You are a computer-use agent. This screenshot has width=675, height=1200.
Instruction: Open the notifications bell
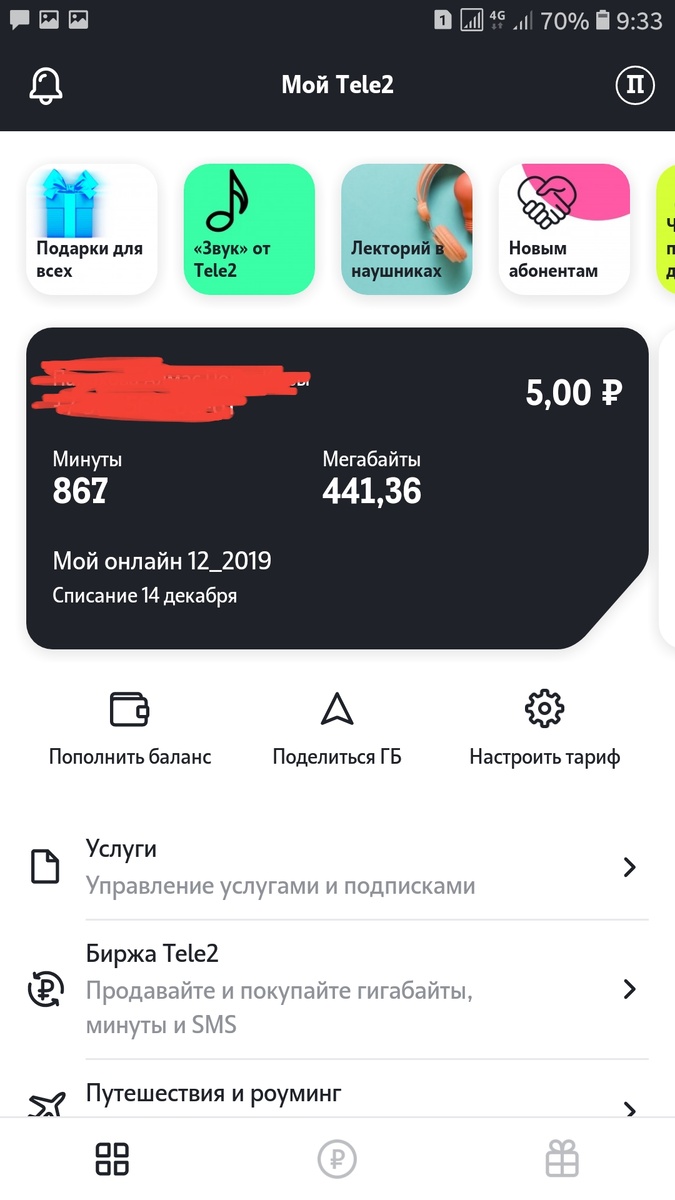tap(46, 86)
